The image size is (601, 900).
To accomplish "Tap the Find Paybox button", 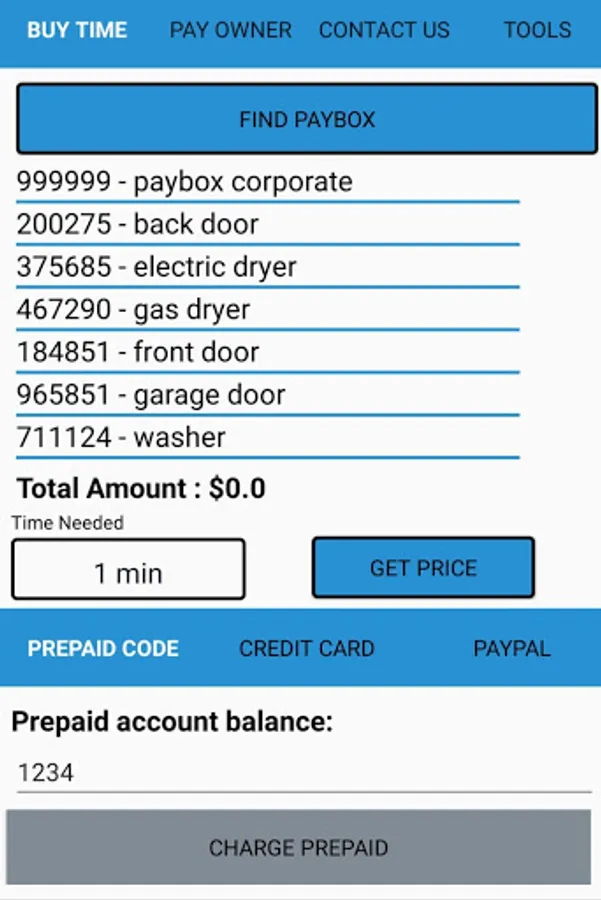I will [307, 119].
